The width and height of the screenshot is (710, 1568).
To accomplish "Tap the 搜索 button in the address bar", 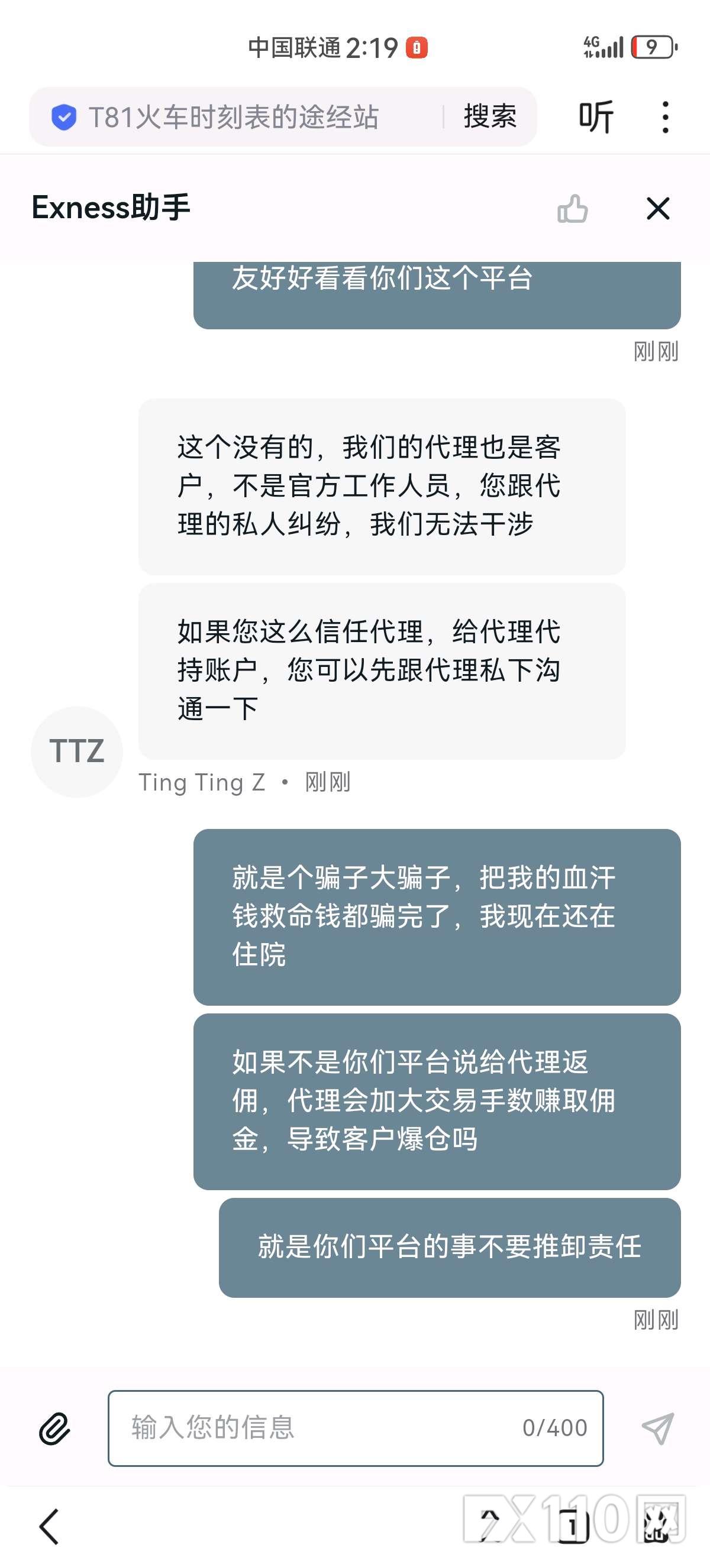I will pyautogui.click(x=489, y=117).
